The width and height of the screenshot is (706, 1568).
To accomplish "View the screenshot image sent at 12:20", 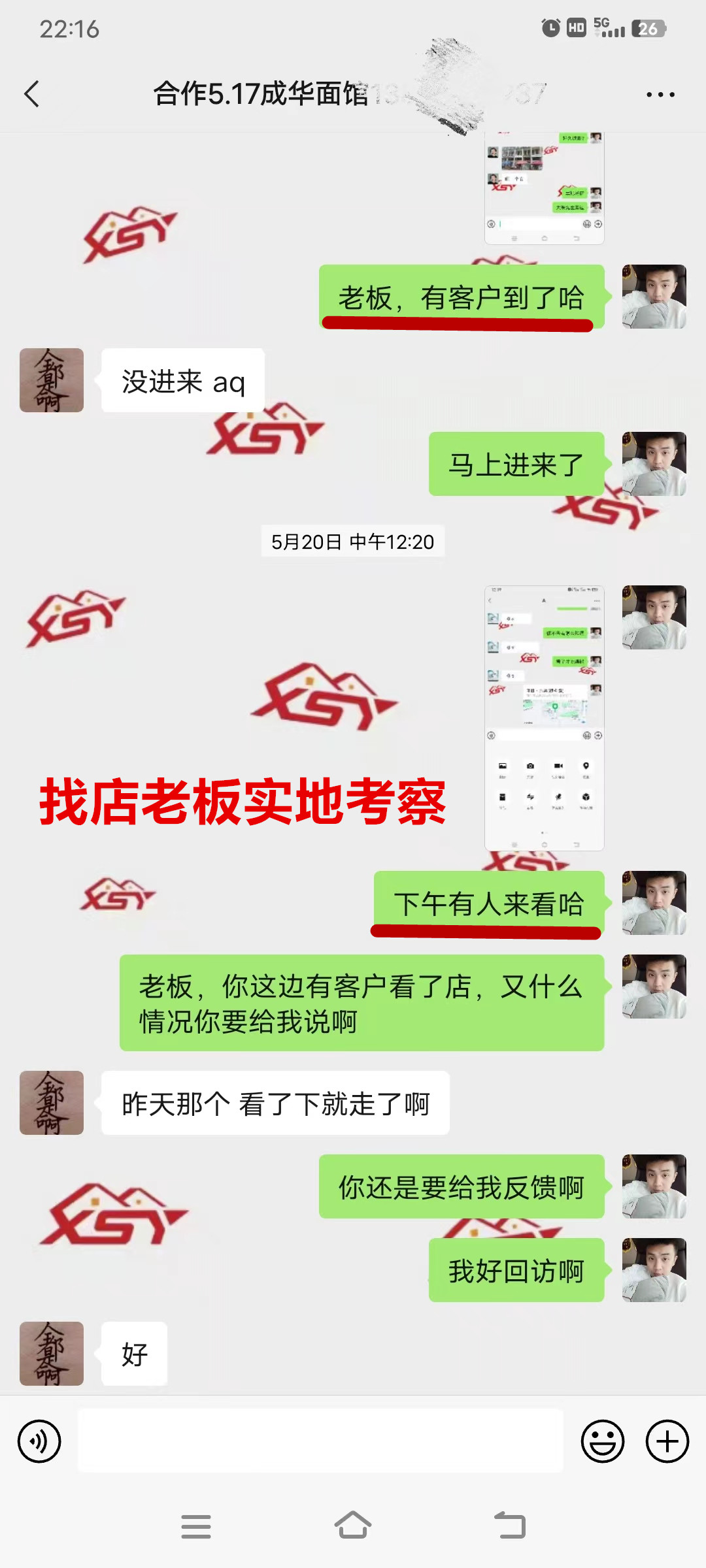I will pyautogui.click(x=544, y=717).
